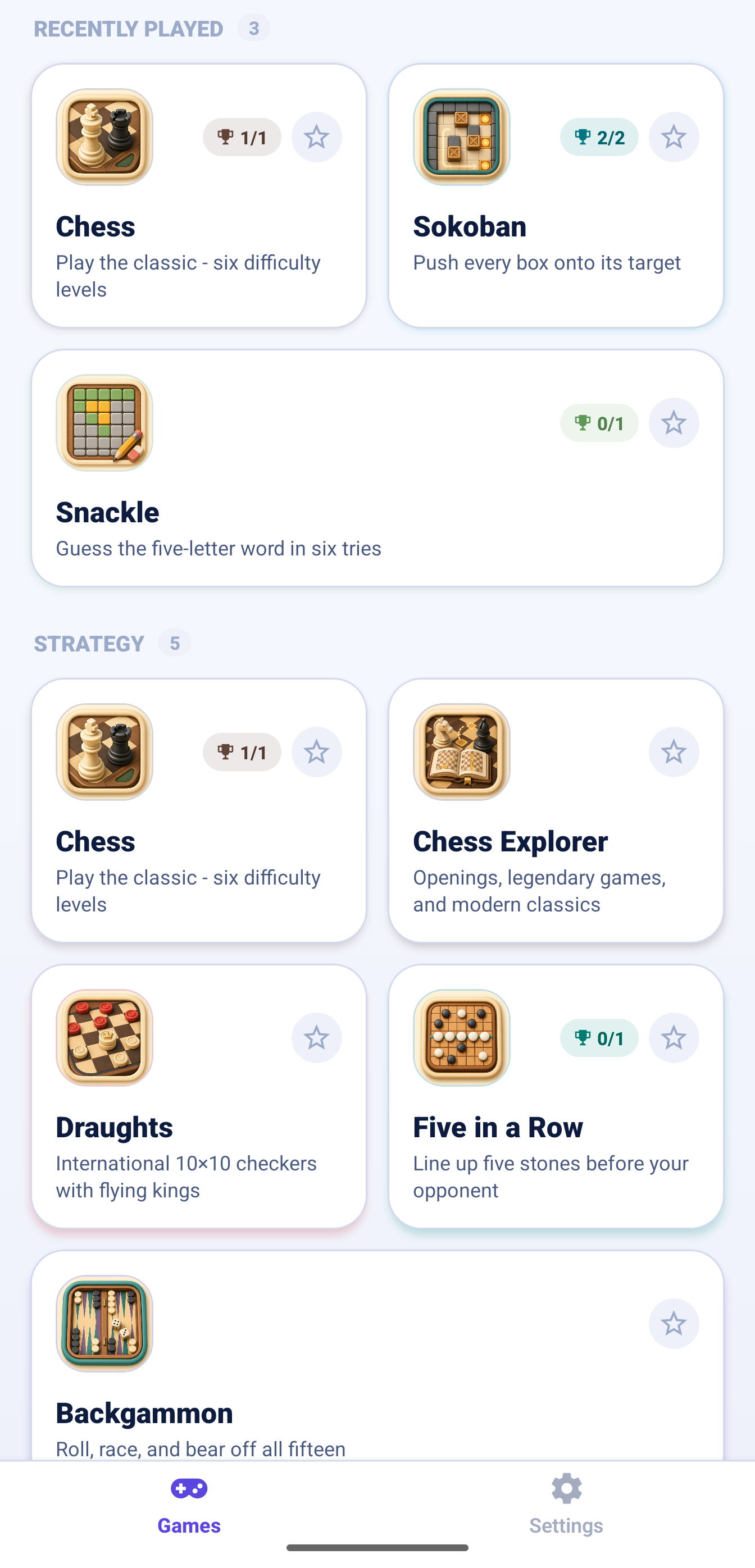Add Chess Explorer to favorites
The width and height of the screenshot is (755, 1568).
(674, 752)
